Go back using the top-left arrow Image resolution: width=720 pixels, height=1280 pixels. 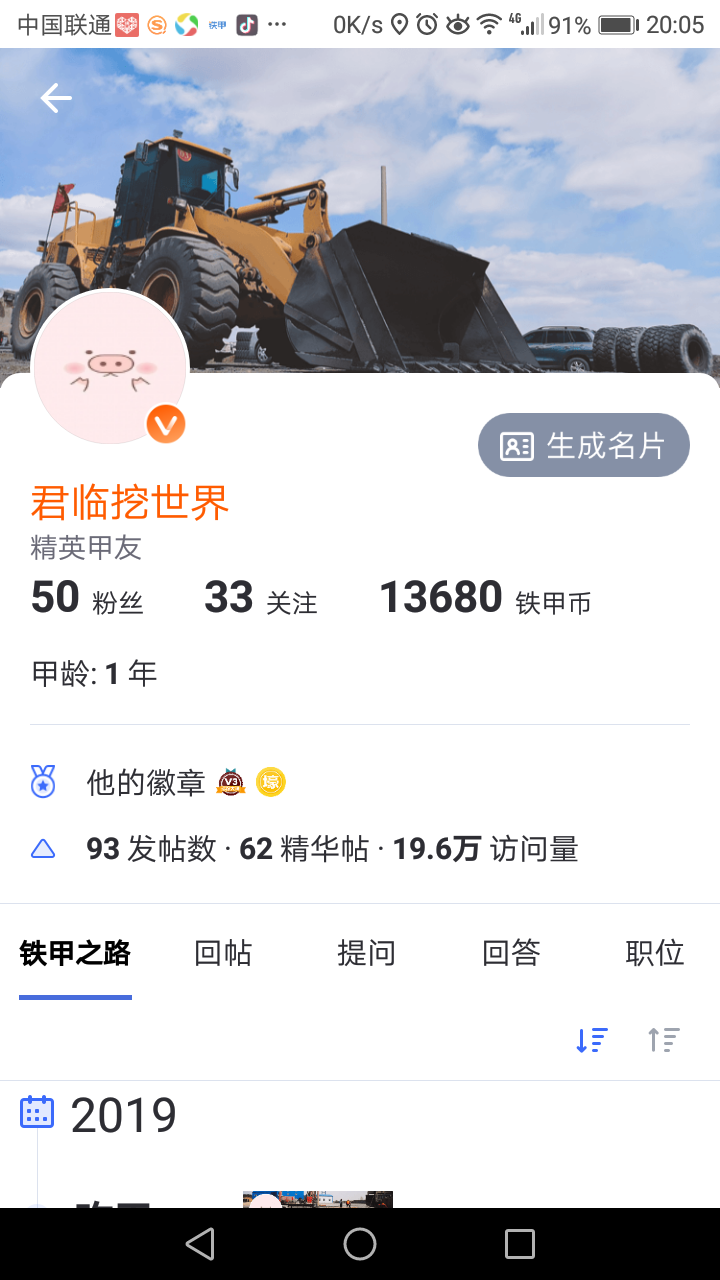[56, 98]
